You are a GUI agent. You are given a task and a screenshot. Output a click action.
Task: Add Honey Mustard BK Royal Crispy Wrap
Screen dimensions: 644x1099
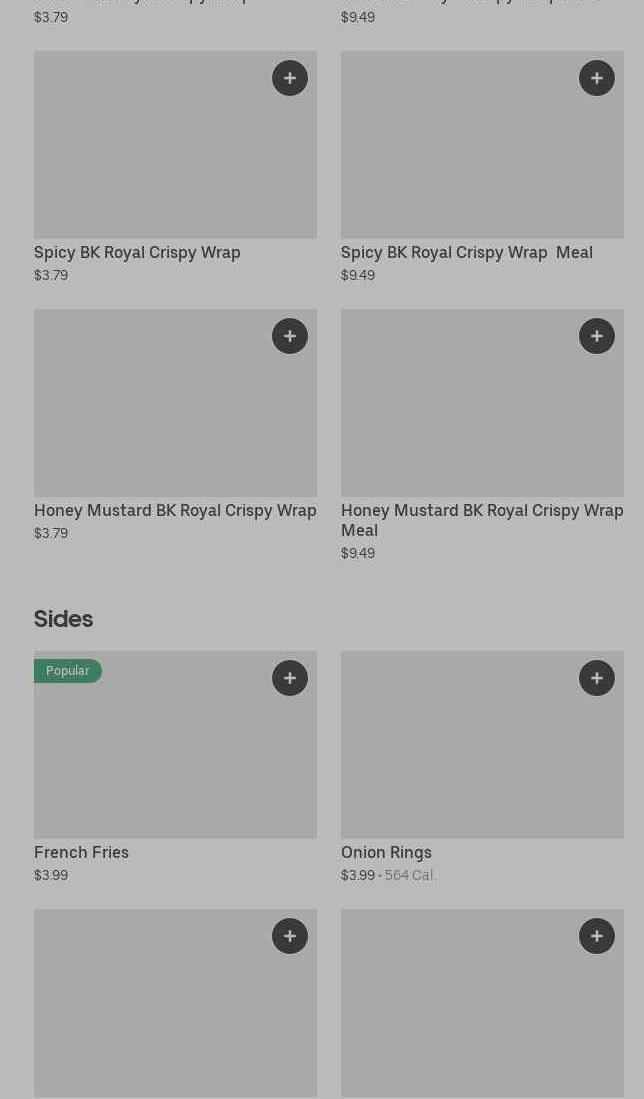pyautogui.click(x=290, y=336)
